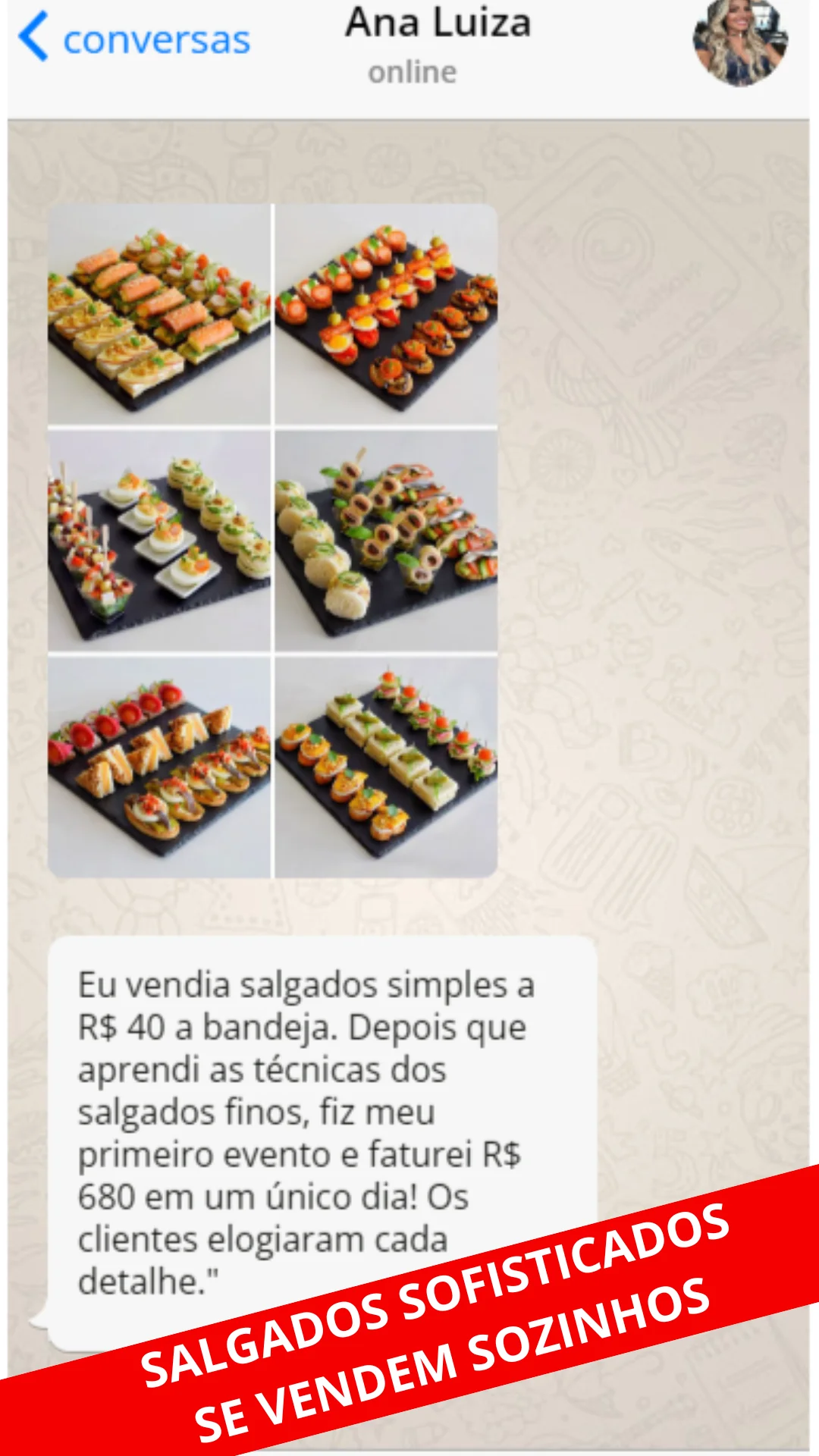The width and height of the screenshot is (819, 1456).
Task: Open the conversas link
Action: coord(155,39)
